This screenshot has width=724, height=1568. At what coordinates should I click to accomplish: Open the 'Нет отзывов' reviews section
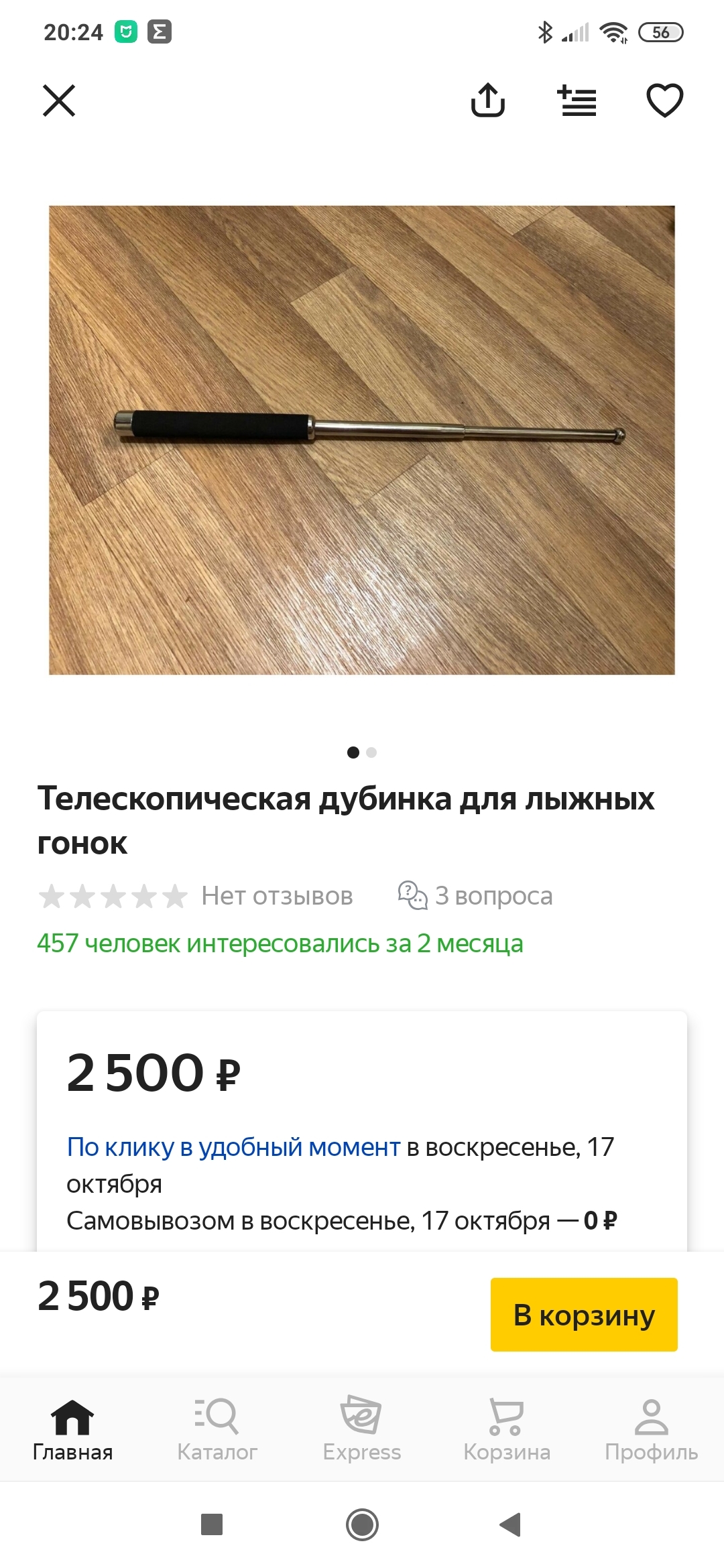click(276, 896)
